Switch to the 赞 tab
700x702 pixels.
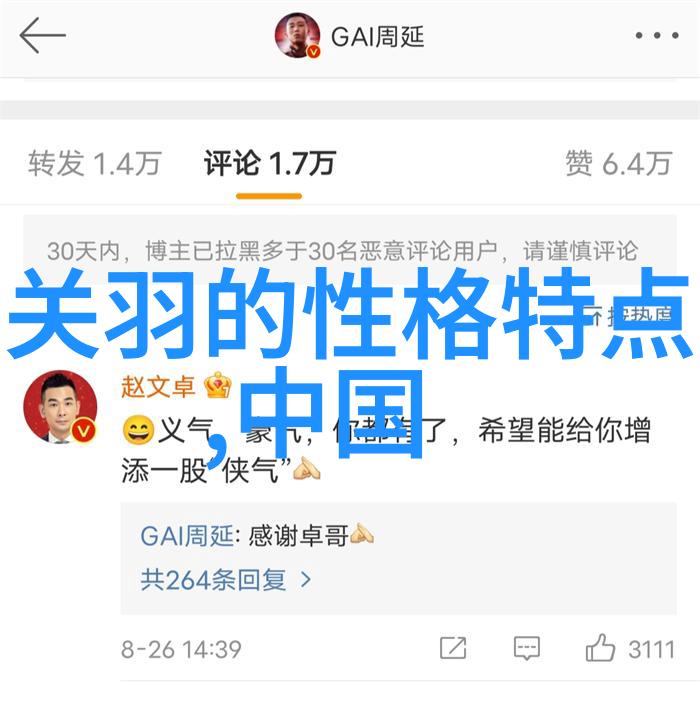pyautogui.click(x=617, y=163)
